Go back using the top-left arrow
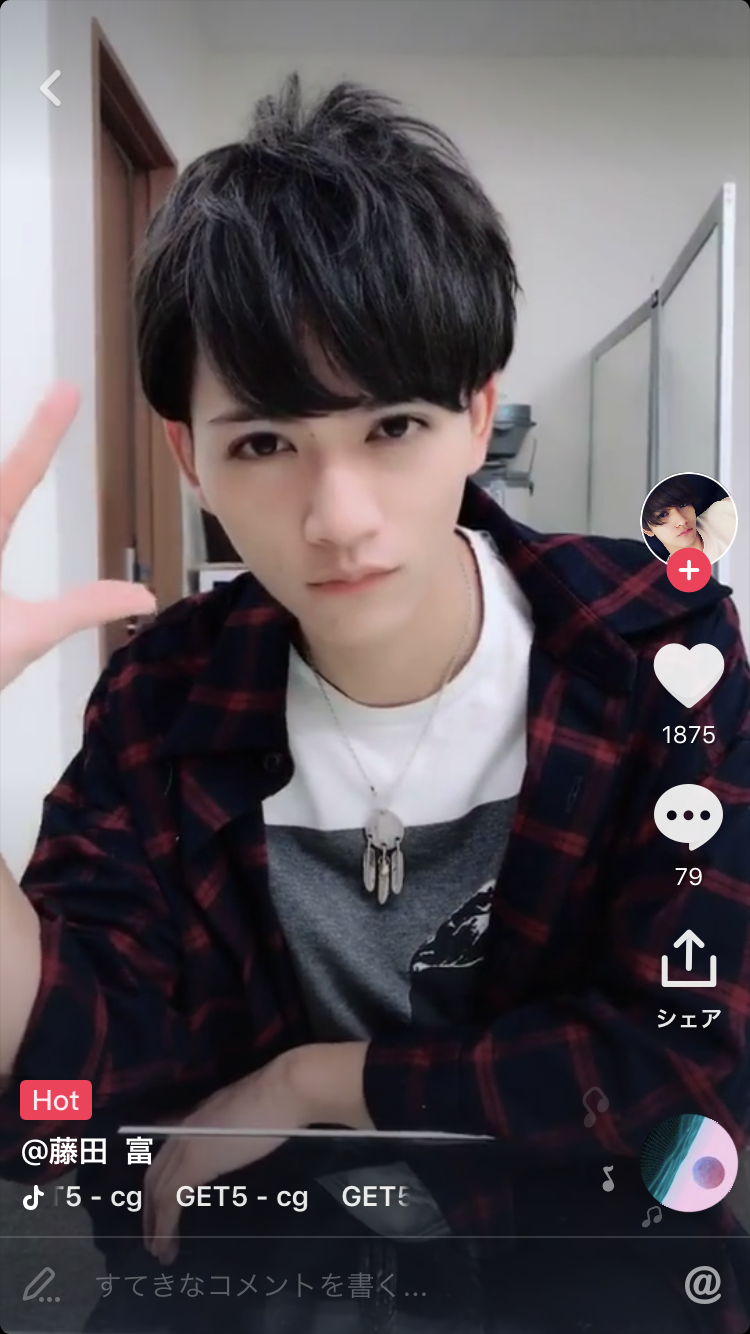The height and width of the screenshot is (1334, 750). coord(50,88)
